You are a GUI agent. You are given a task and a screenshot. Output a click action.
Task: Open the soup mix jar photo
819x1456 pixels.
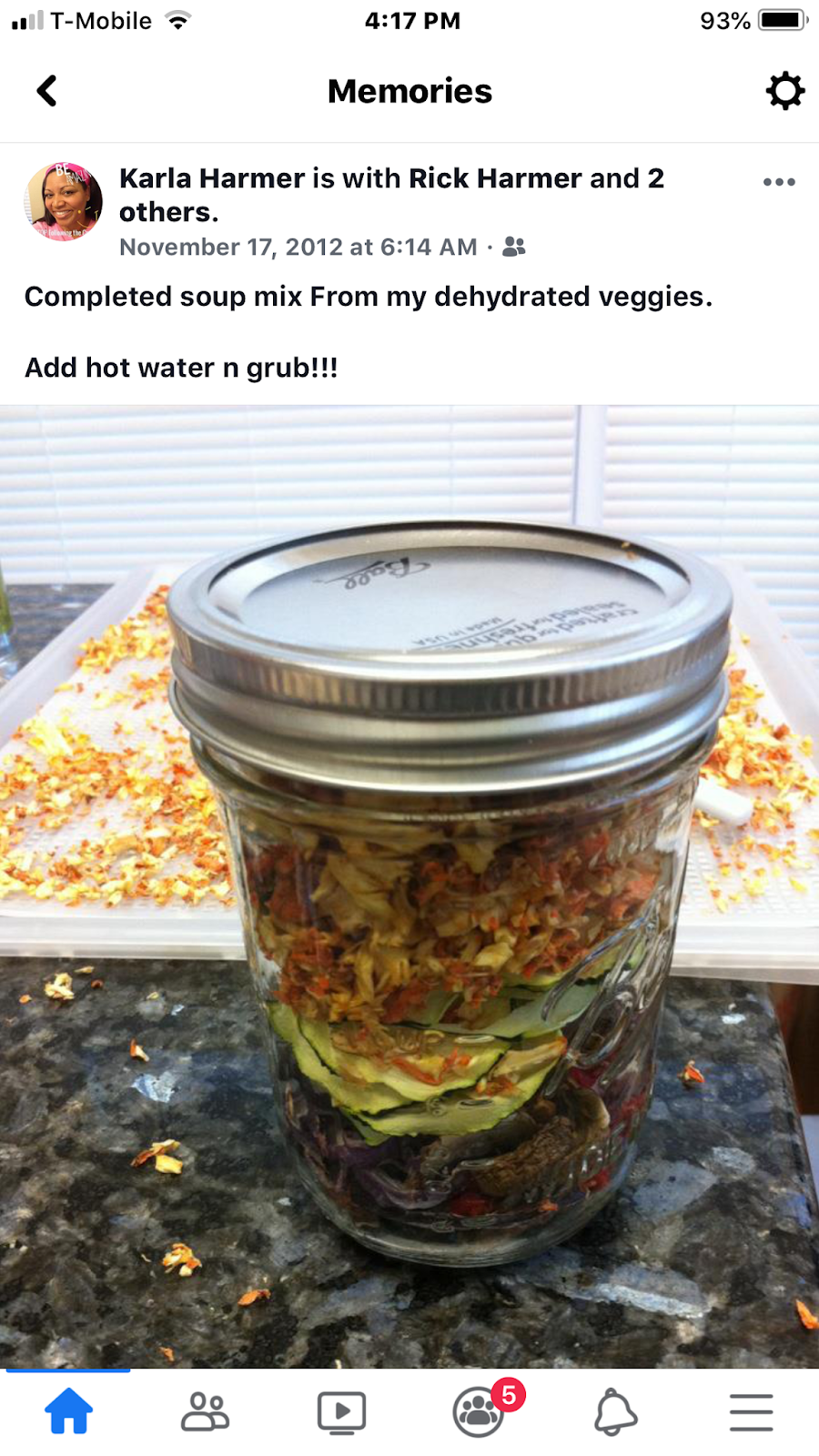(409, 887)
